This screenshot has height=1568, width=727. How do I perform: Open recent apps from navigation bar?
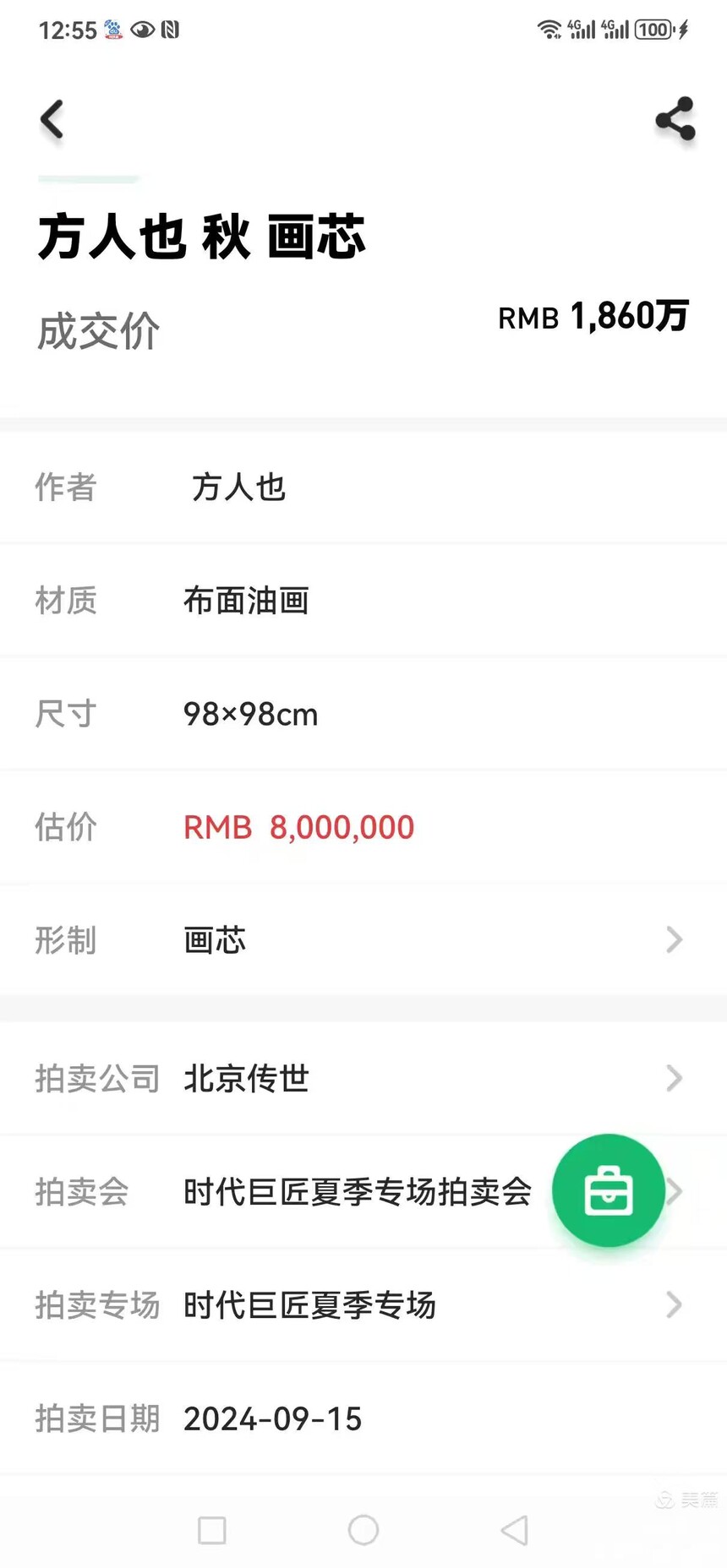click(211, 1529)
